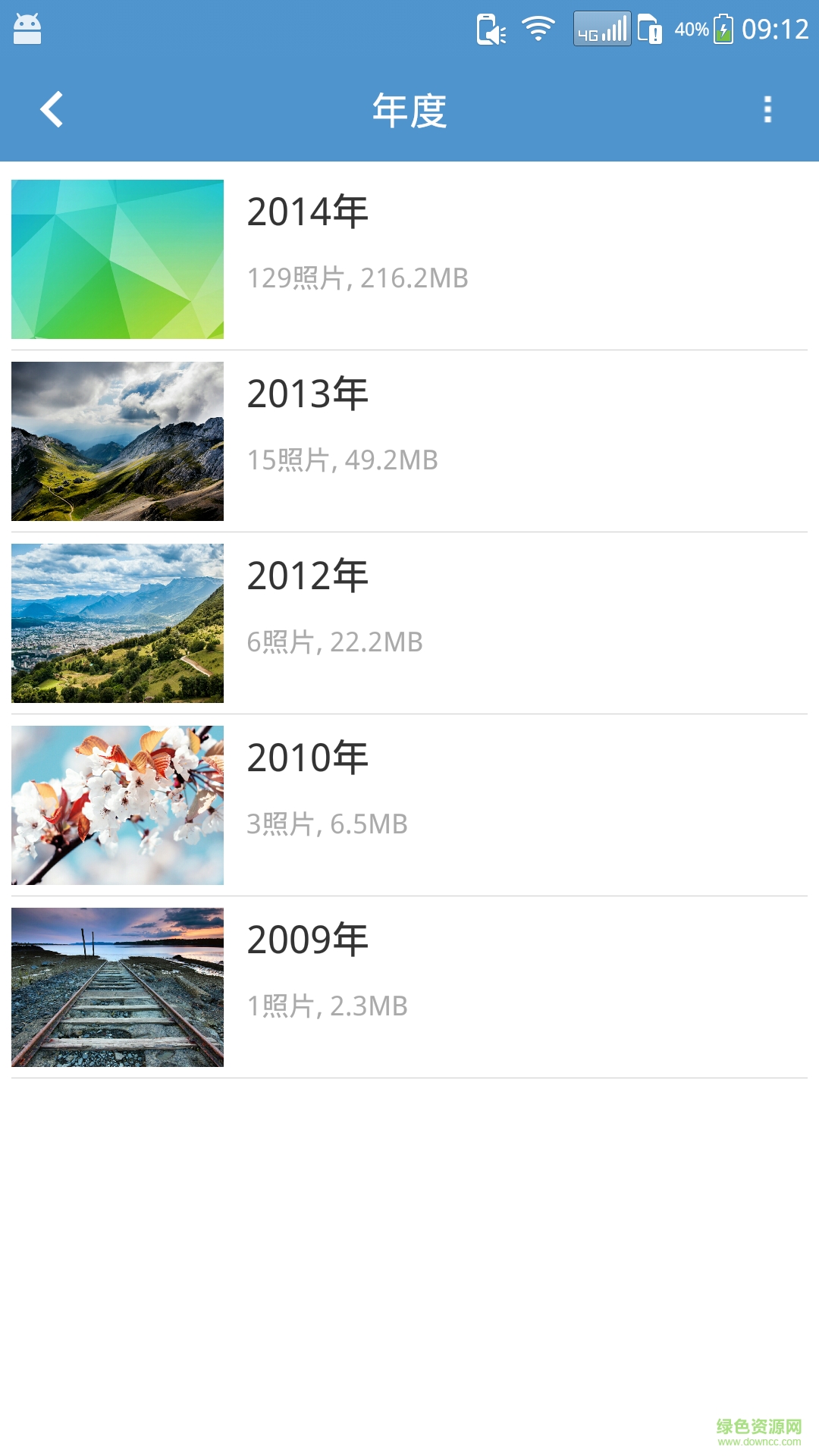
Task: Tap the 年度 title text
Action: click(409, 110)
